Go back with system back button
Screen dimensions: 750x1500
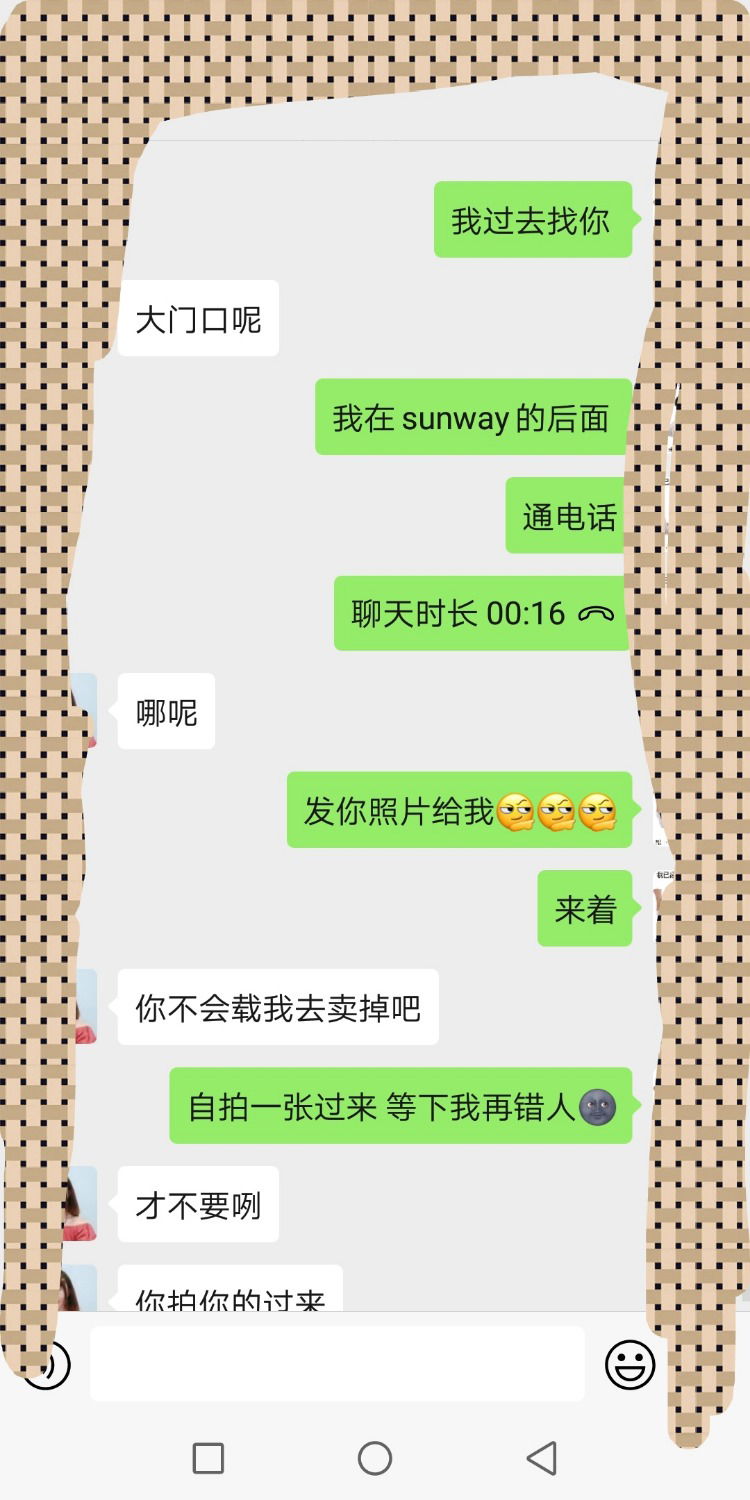[541, 1458]
